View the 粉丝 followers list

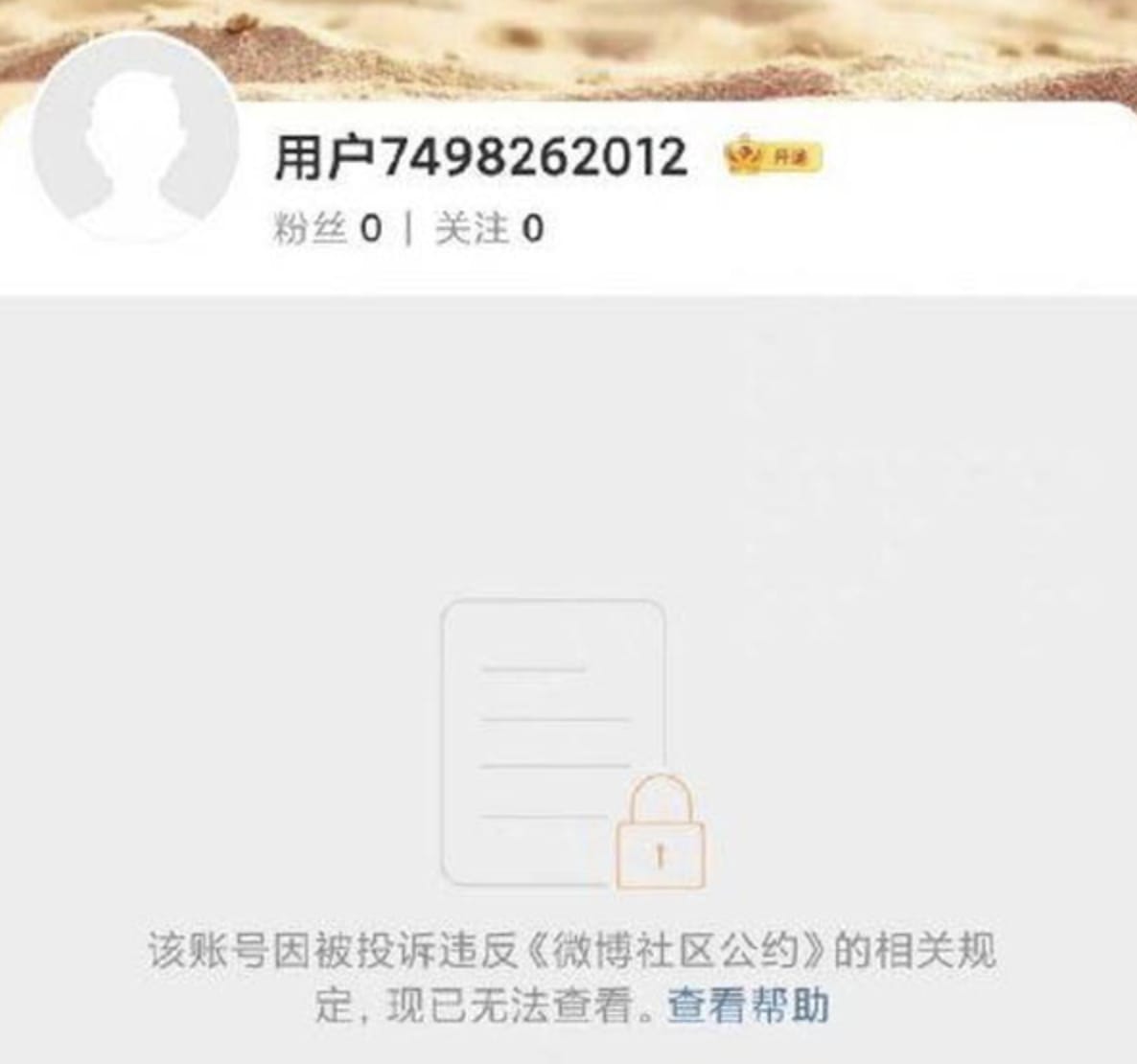coord(327,229)
